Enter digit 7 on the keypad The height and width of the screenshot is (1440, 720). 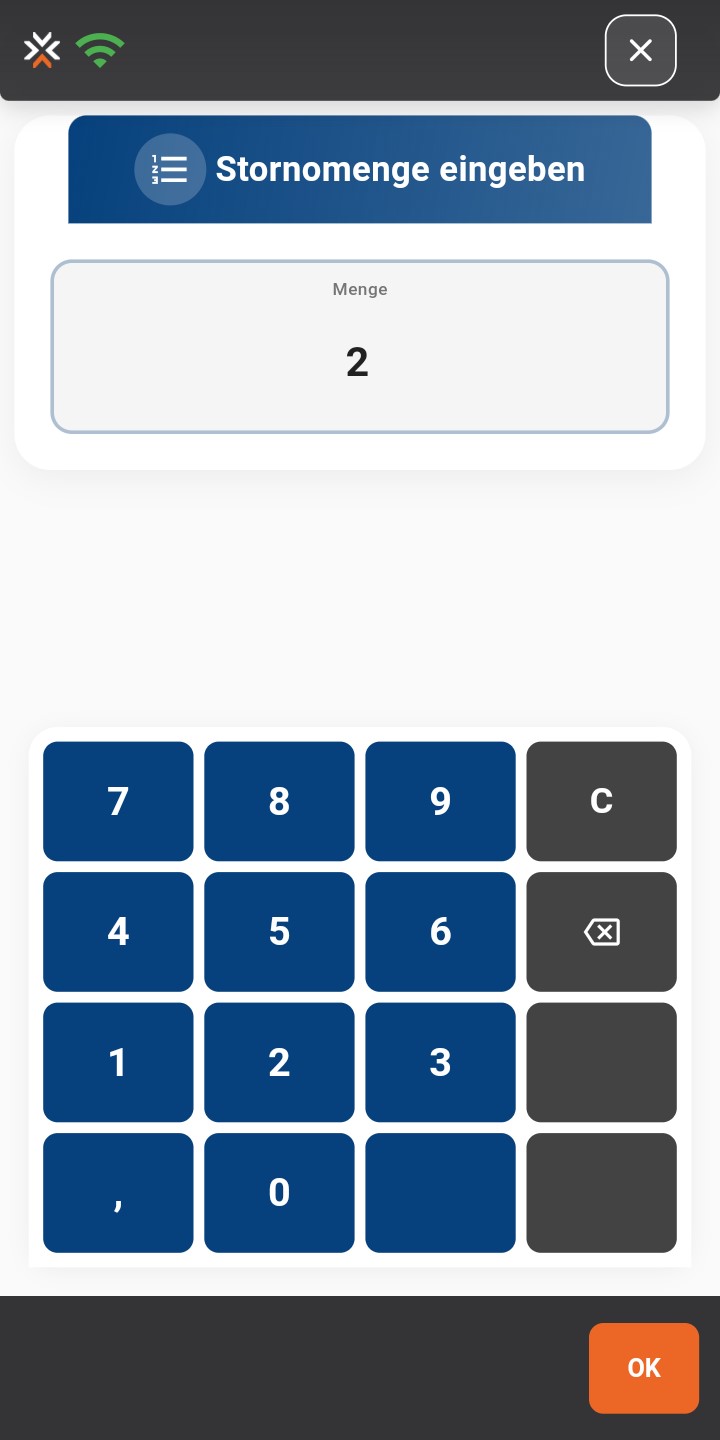(x=118, y=801)
